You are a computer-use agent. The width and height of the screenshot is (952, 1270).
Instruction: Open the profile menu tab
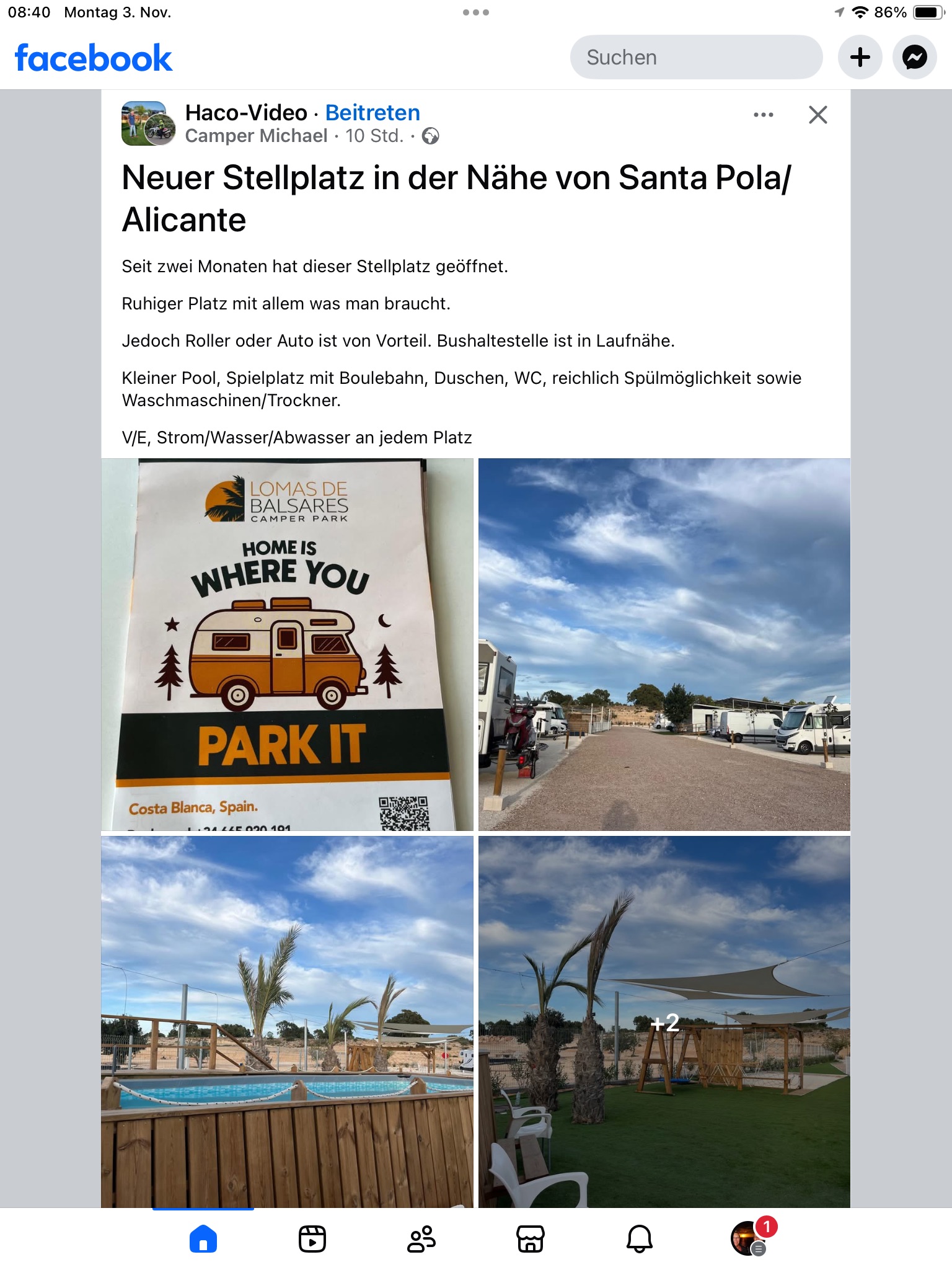click(750, 1238)
